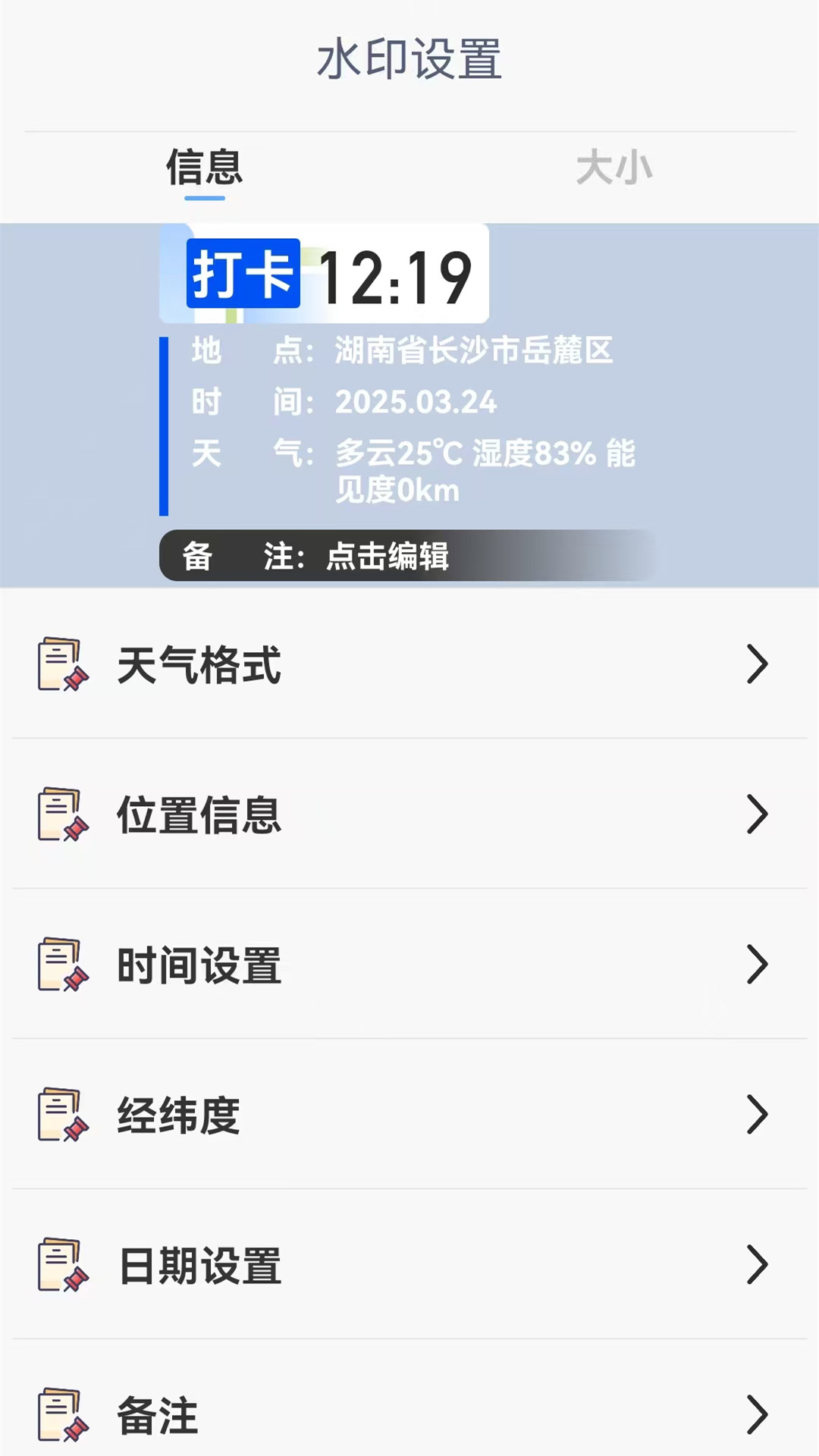Select the 信息 tab
819x1456 pixels.
(x=203, y=168)
